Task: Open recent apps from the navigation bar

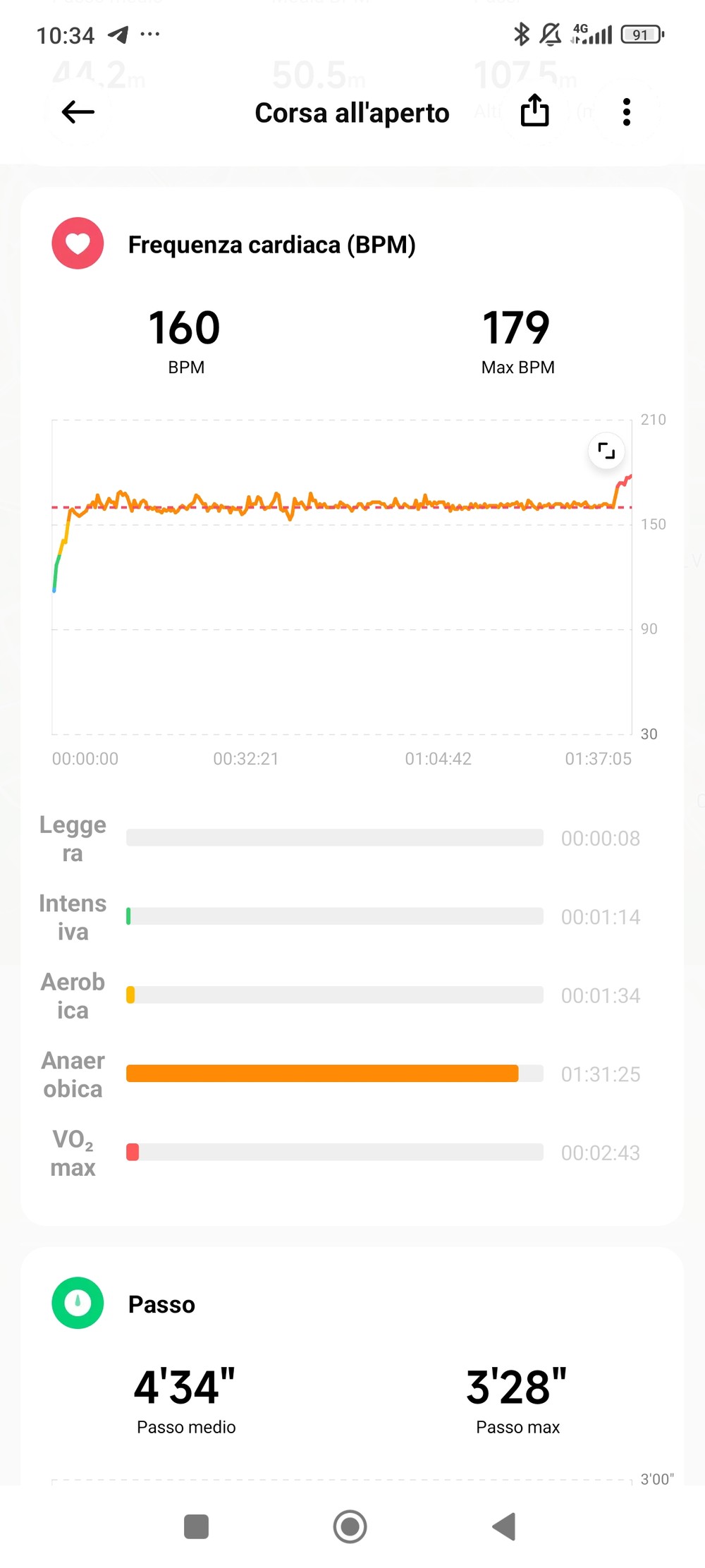Action: (x=196, y=1526)
